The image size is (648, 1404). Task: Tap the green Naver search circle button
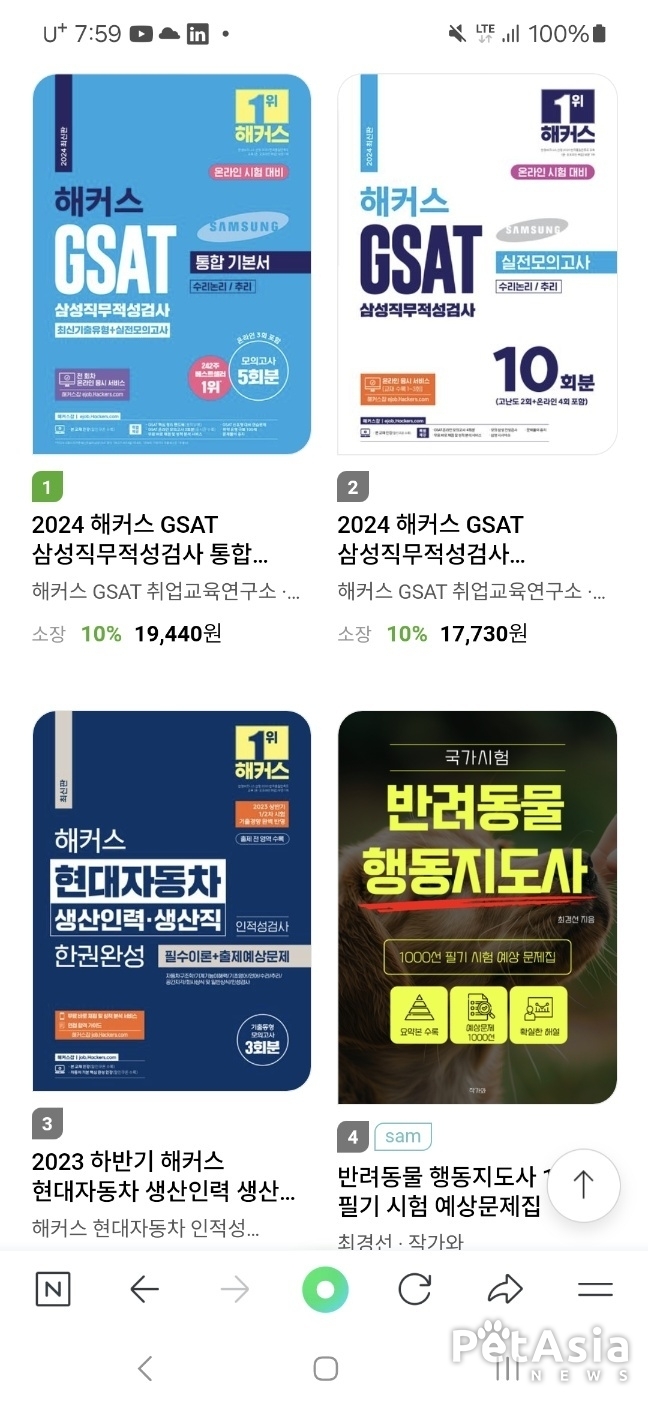click(x=325, y=1289)
